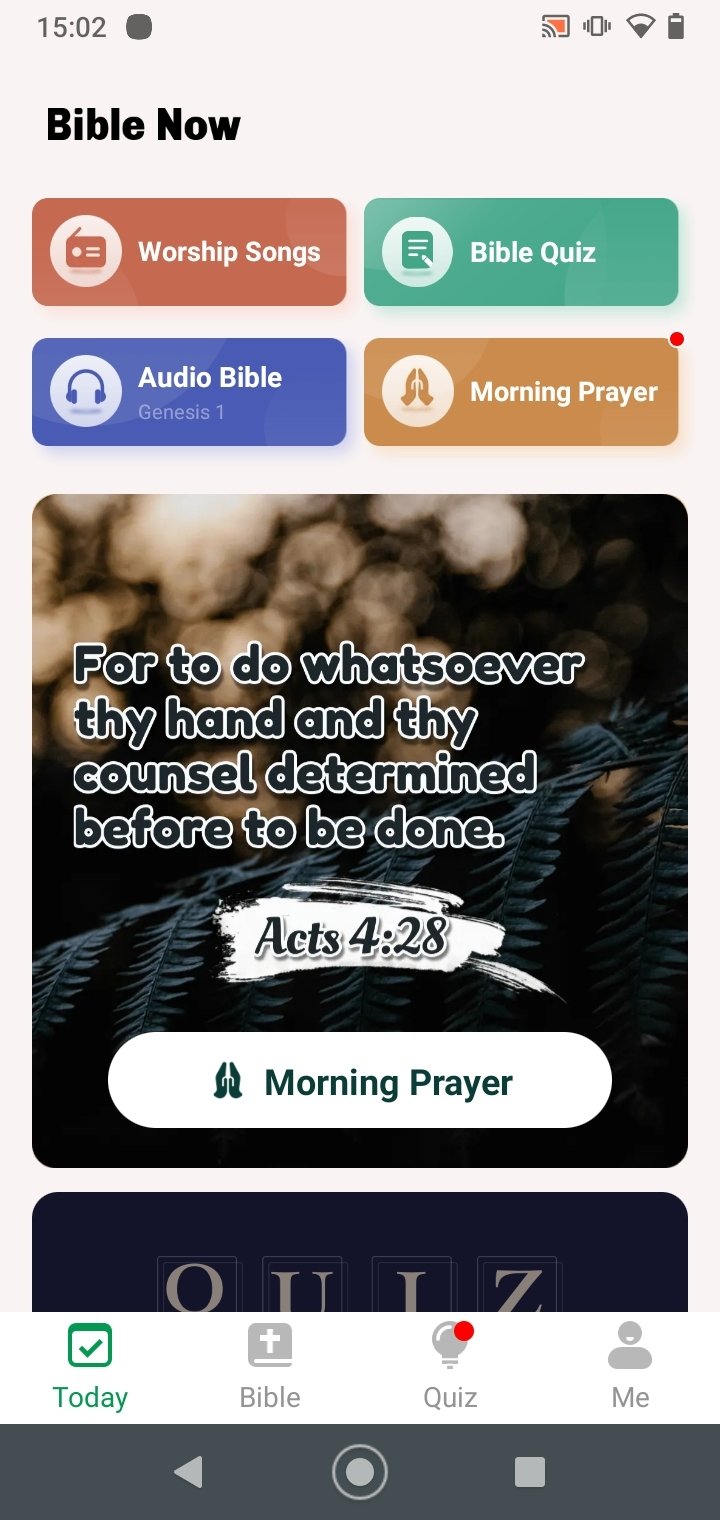Start the Bible Quiz tile
The height and width of the screenshot is (1520, 720).
[x=521, y=252]
